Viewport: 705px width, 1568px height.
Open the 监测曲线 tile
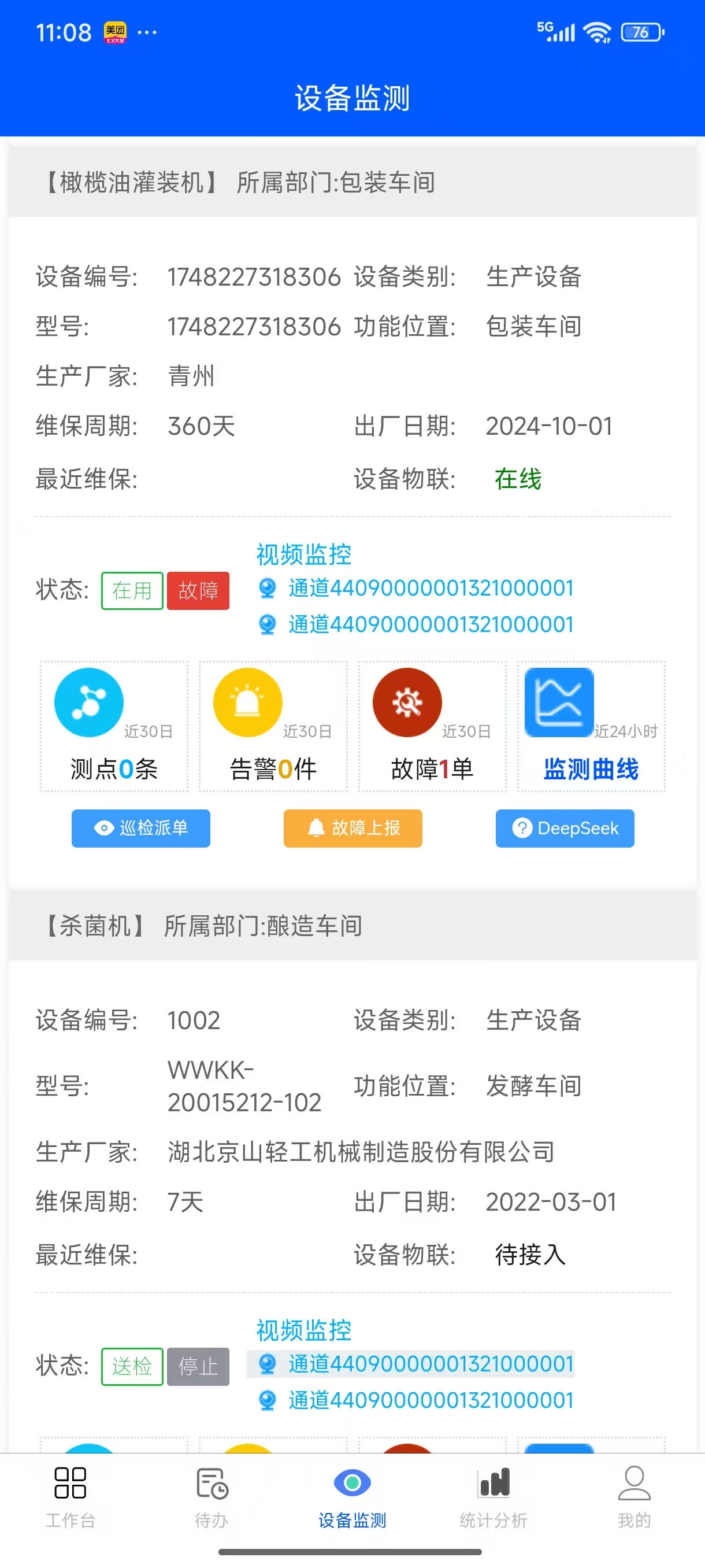pyautogui.click(x=591, y=726)
